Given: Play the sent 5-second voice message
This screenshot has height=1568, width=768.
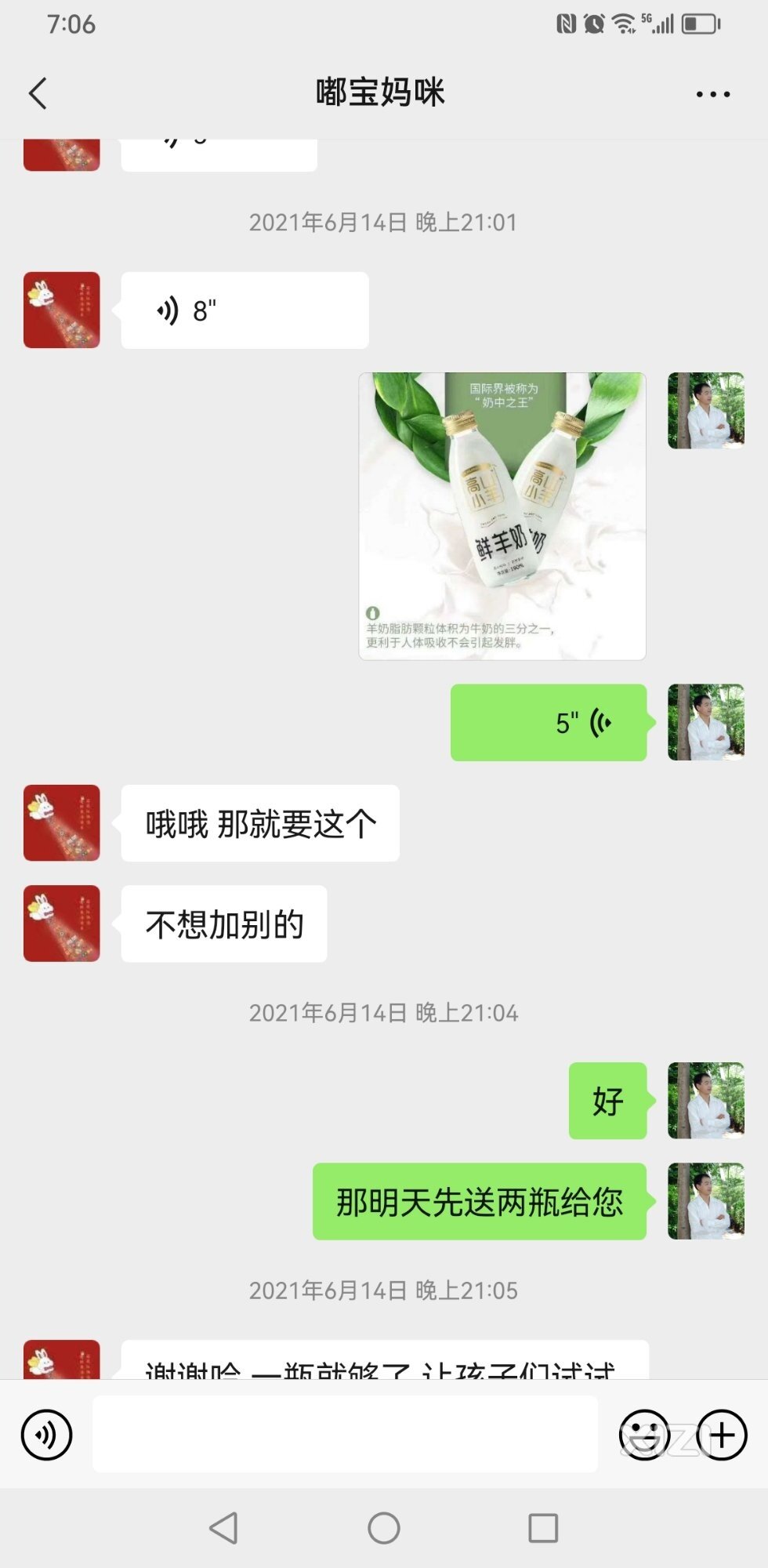Looking at the screenshot, I should [x=548, y=722].
